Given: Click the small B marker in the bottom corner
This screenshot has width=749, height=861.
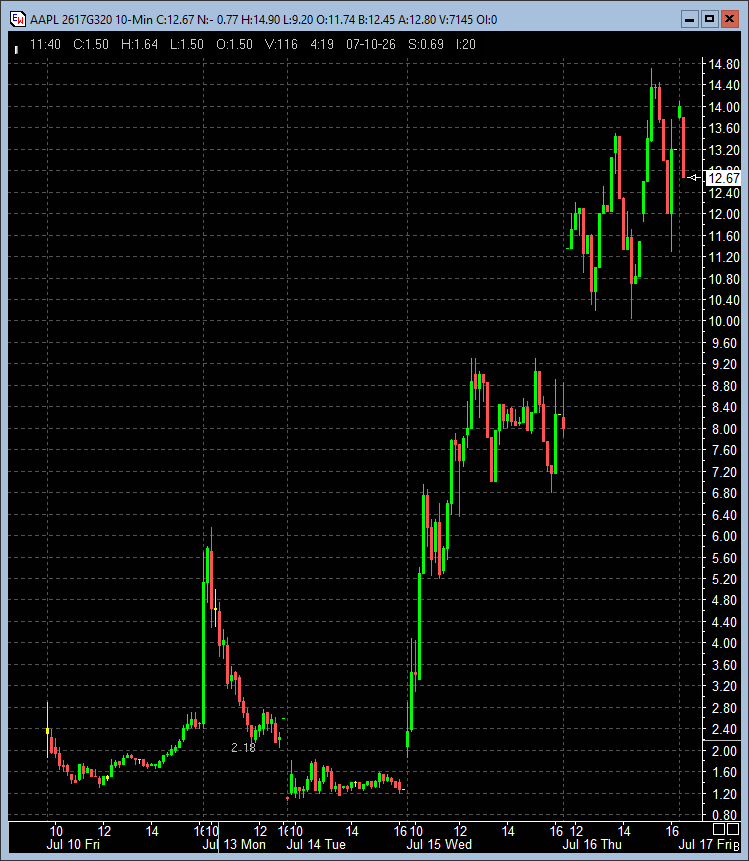Looking at the screenshot, I should (736, 847).
